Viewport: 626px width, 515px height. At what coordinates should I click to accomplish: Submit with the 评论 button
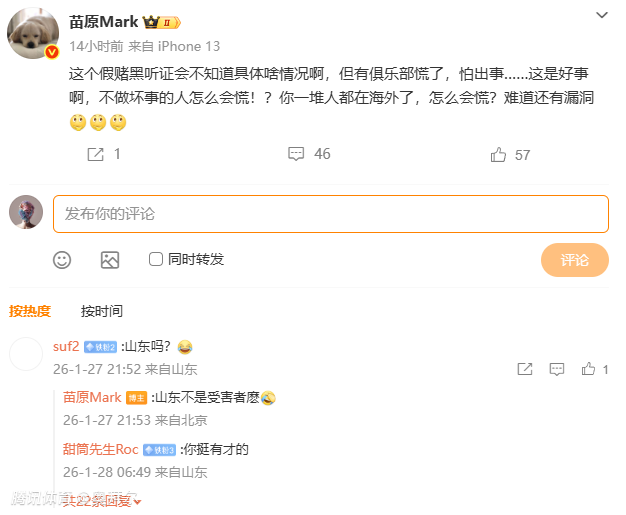click(574, 260)
